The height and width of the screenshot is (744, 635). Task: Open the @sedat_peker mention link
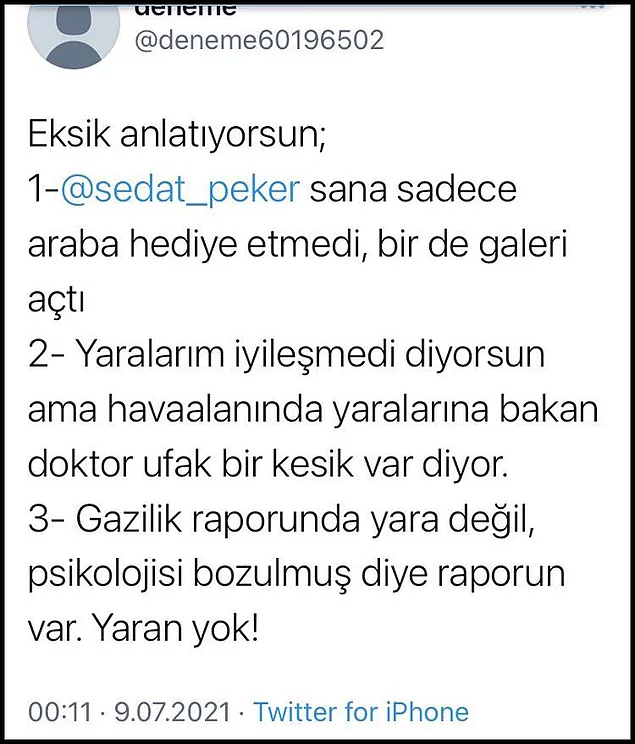coord(180,190)
